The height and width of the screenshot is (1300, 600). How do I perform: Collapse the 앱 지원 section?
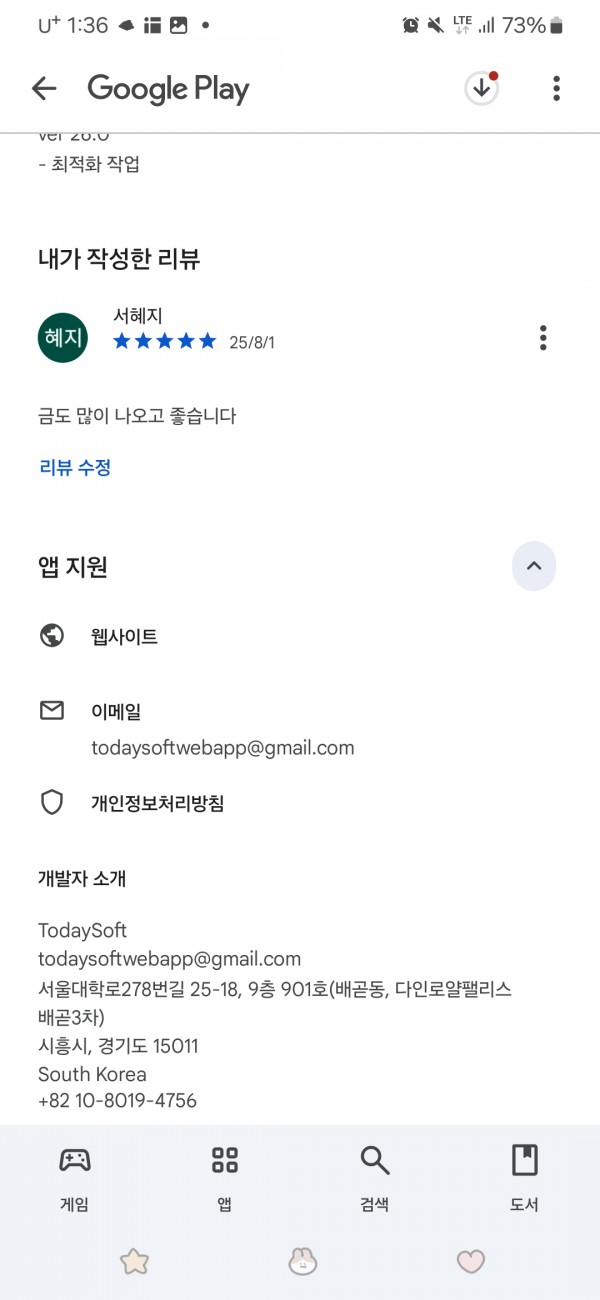(534, 567)
